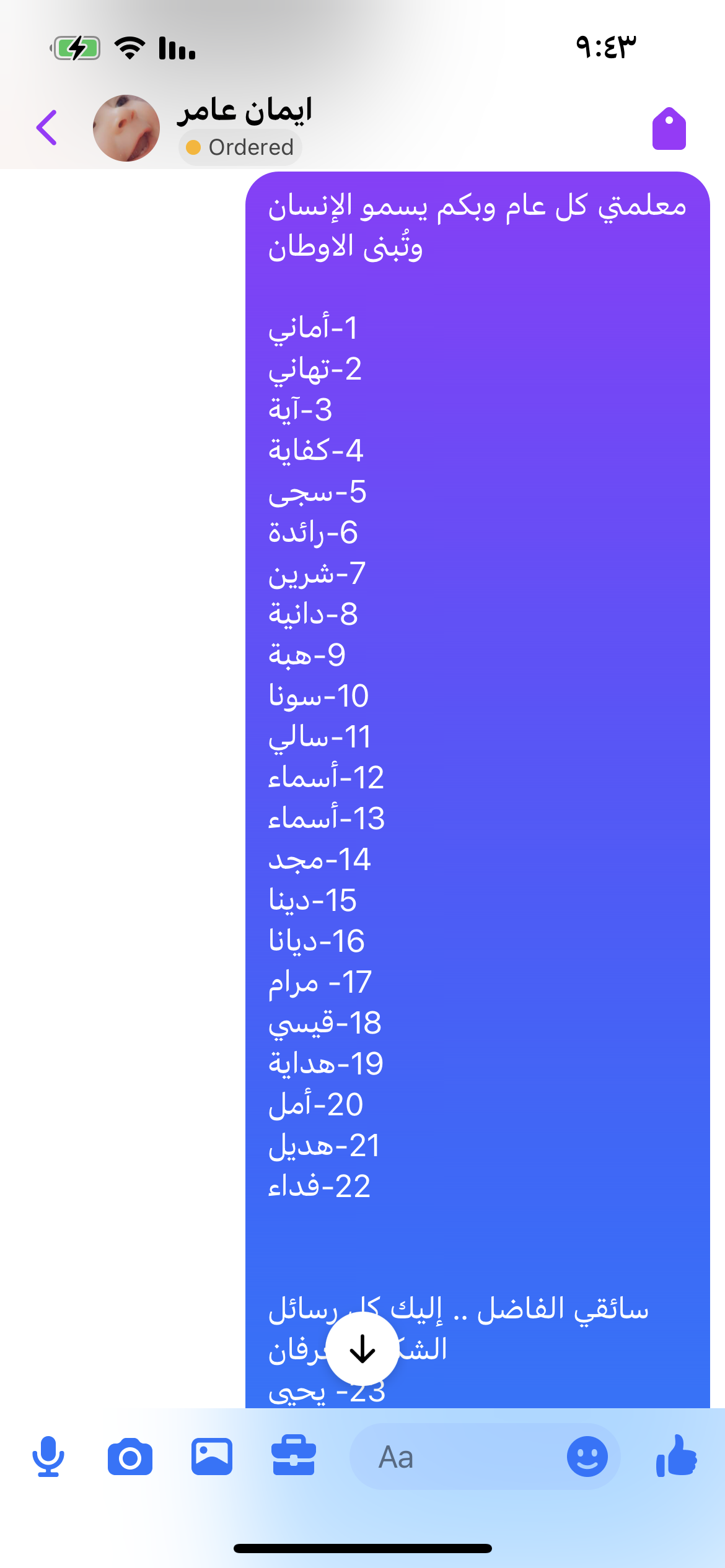
Task: Open the camera to take a photo
Action: 130,1457
